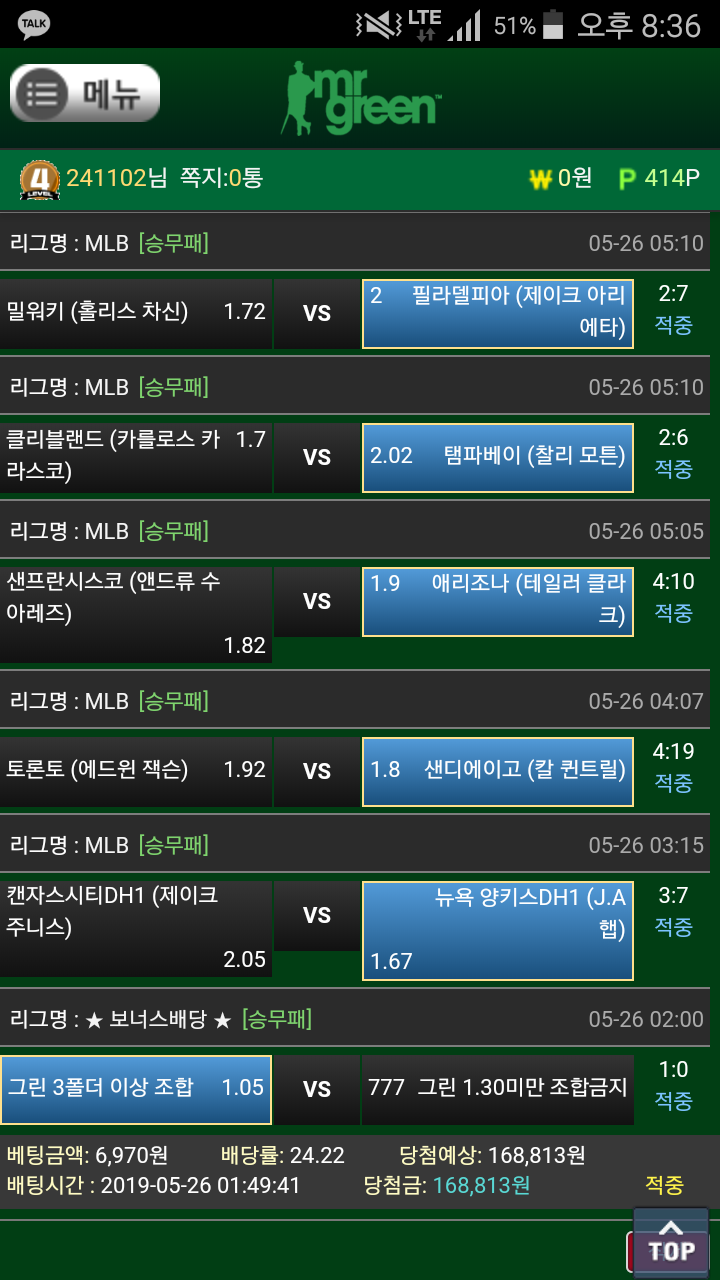Go to the mr green home logo

click(x=361, y=98)
